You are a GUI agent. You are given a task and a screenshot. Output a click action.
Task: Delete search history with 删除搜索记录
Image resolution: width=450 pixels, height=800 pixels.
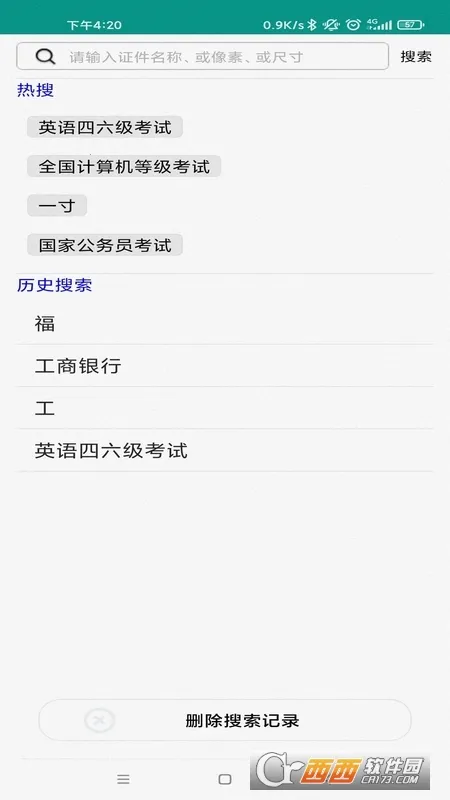(224, 720)
